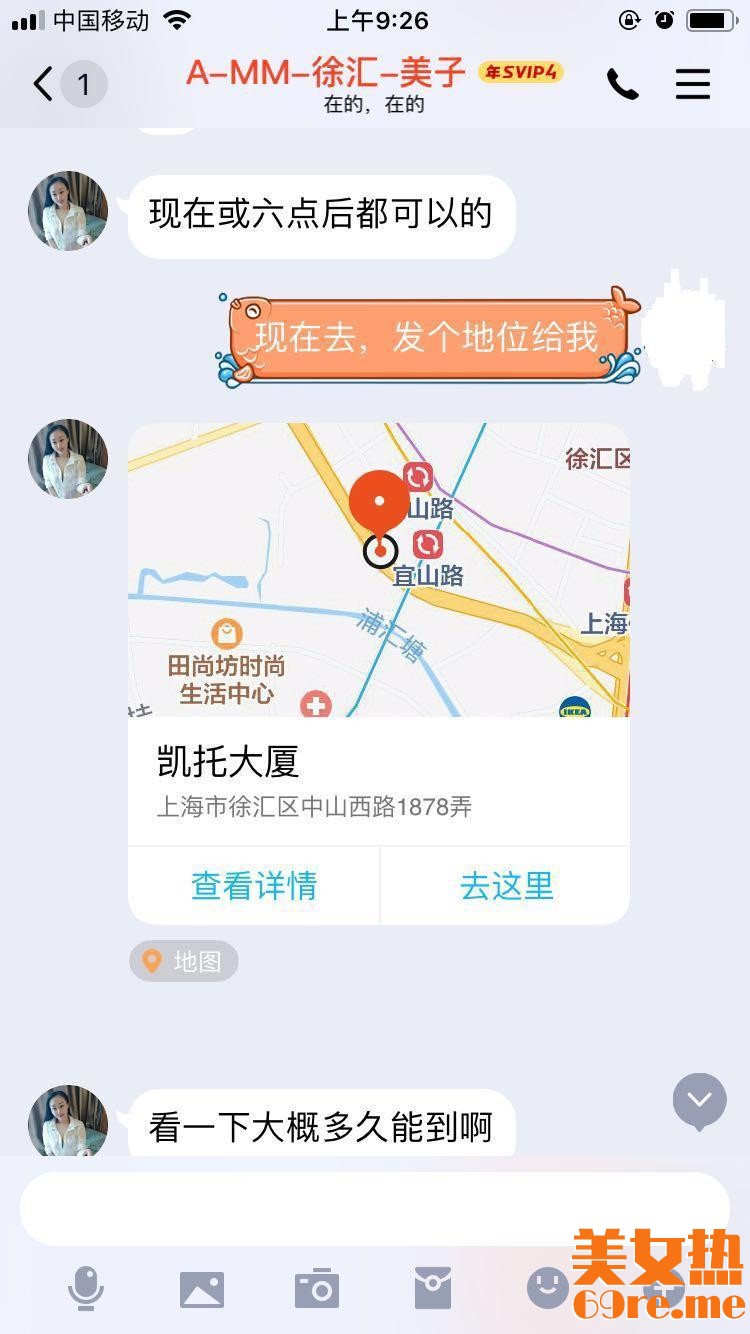Go back to the message list
750x1334 pixels.
click(x=44, y=85)
